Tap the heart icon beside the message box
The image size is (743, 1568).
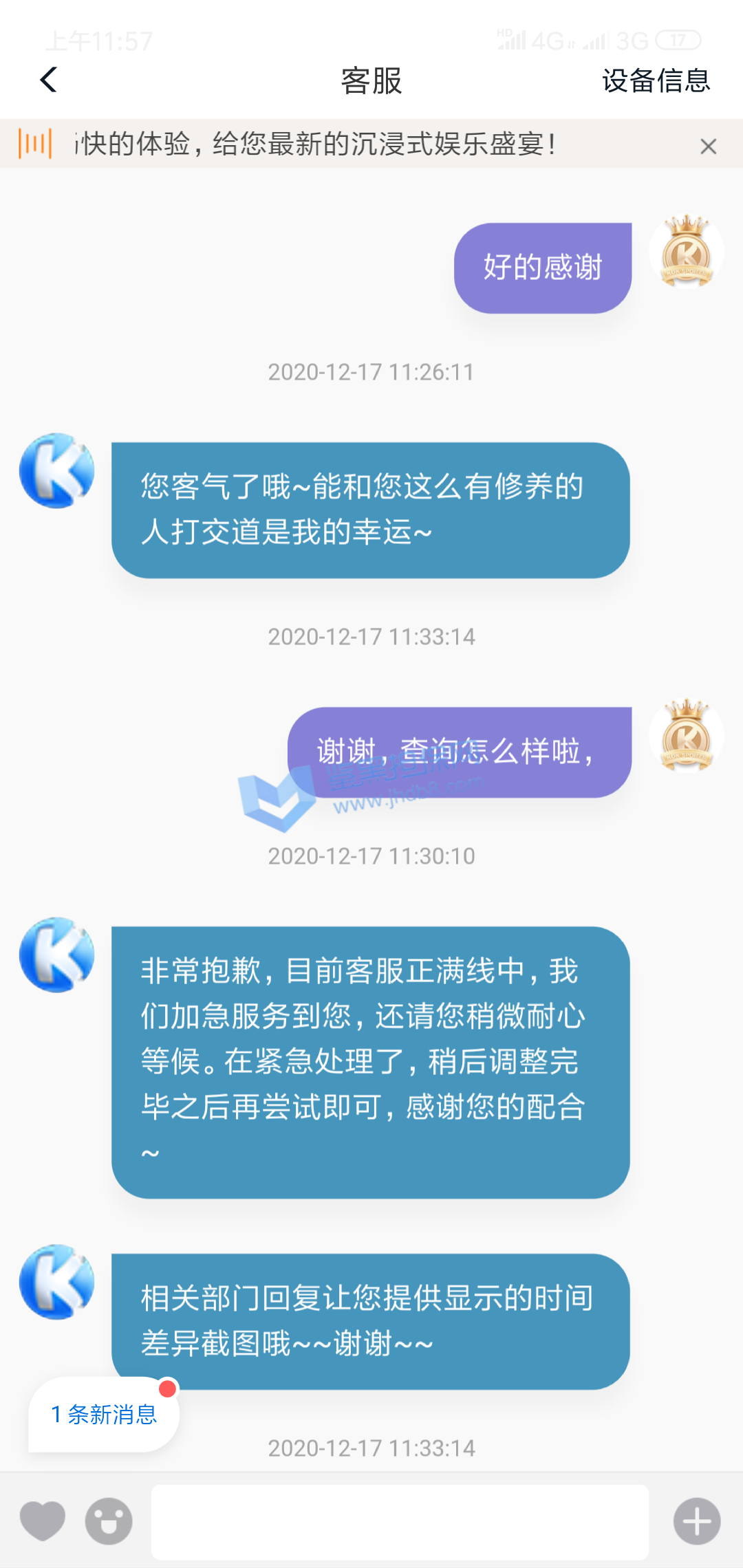[x=43, y=1521]
